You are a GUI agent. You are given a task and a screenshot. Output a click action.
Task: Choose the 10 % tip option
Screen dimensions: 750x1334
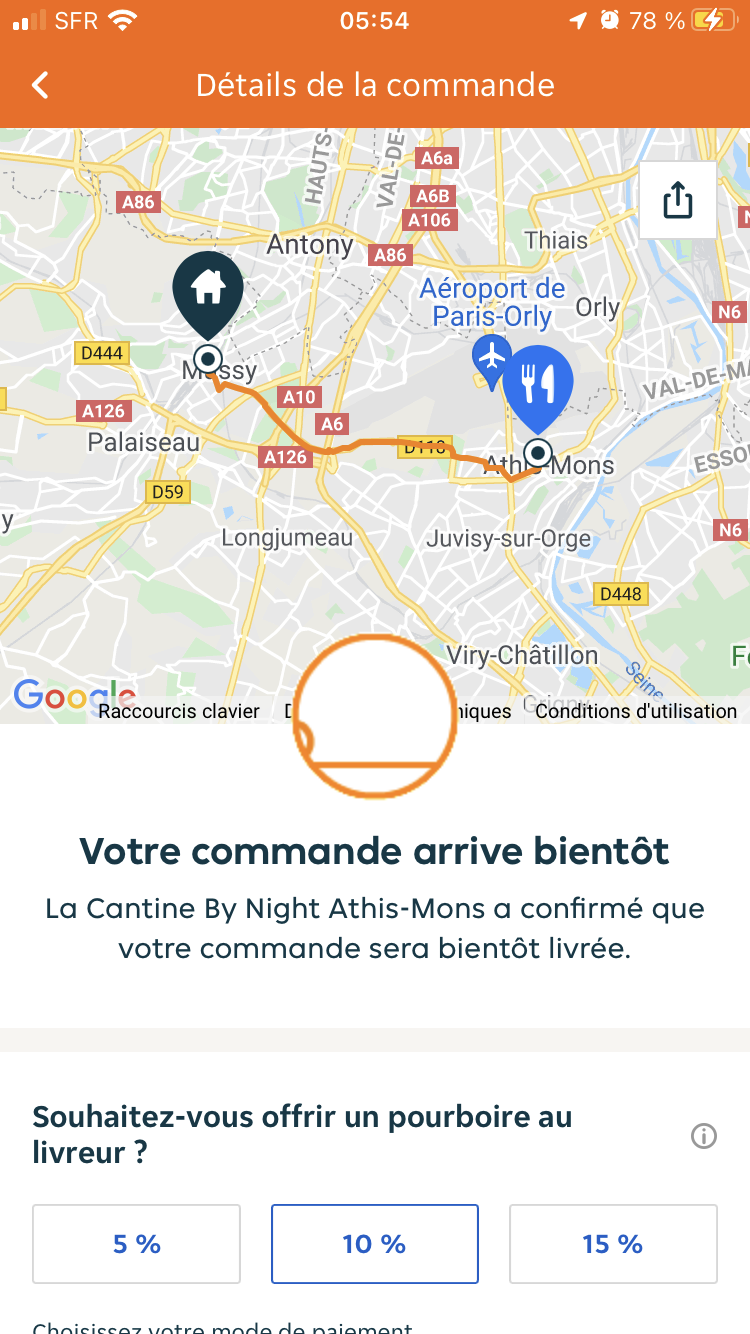374,1244
